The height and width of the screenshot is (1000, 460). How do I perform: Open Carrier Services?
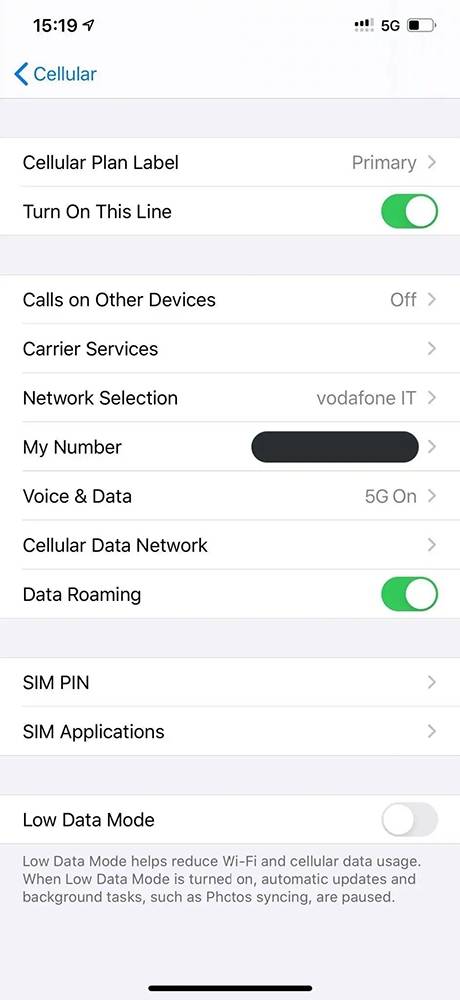[x=230, y=349]
